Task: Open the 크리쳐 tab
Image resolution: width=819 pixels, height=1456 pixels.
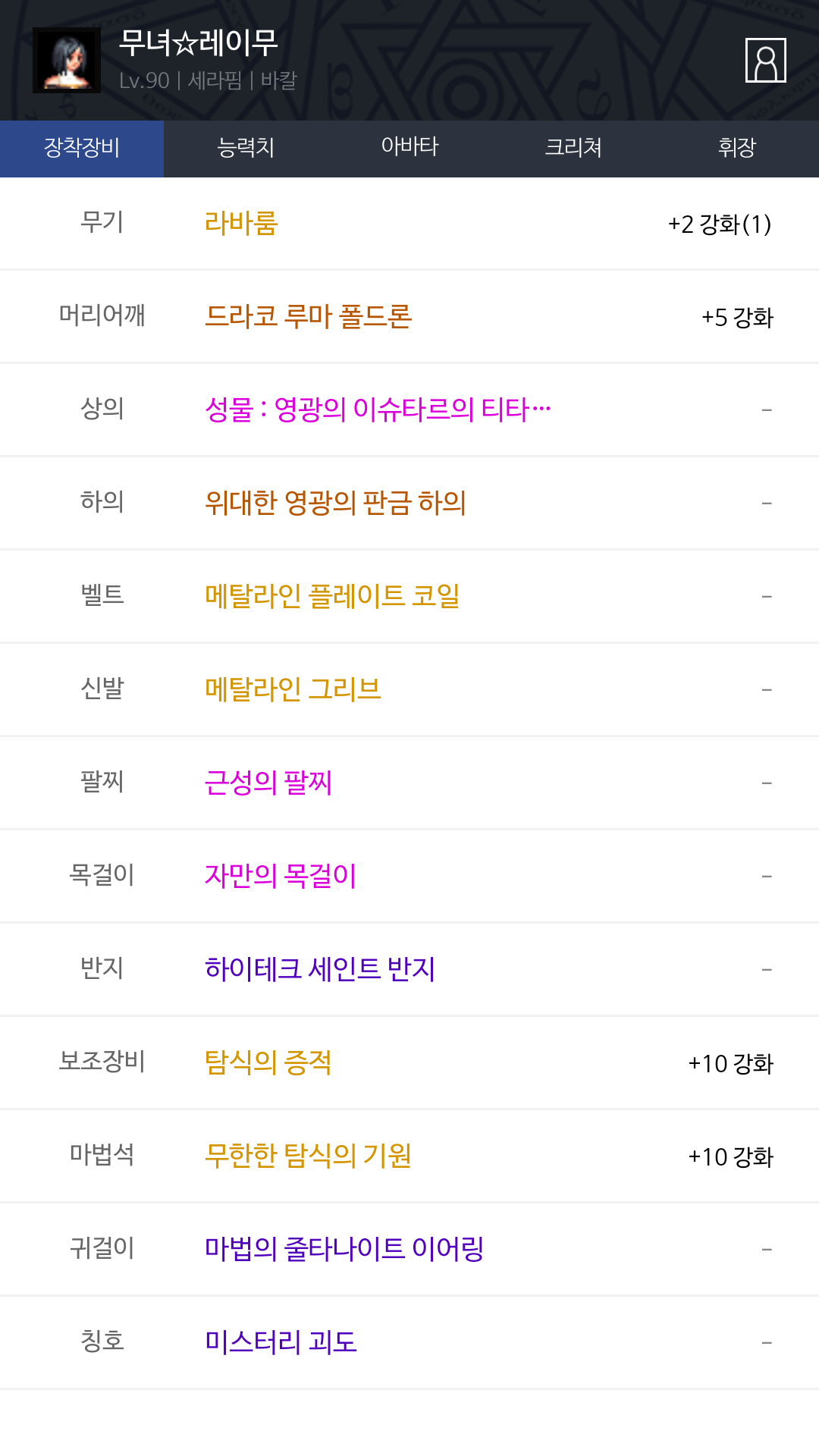Action: click(x=573, y=148)
